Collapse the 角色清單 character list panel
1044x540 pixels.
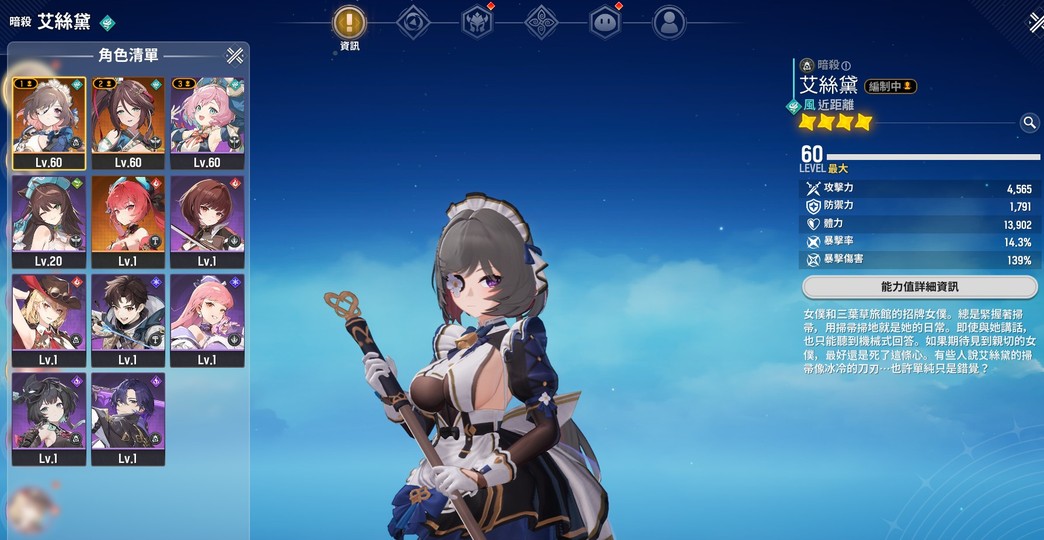click(x=235, y=55)
